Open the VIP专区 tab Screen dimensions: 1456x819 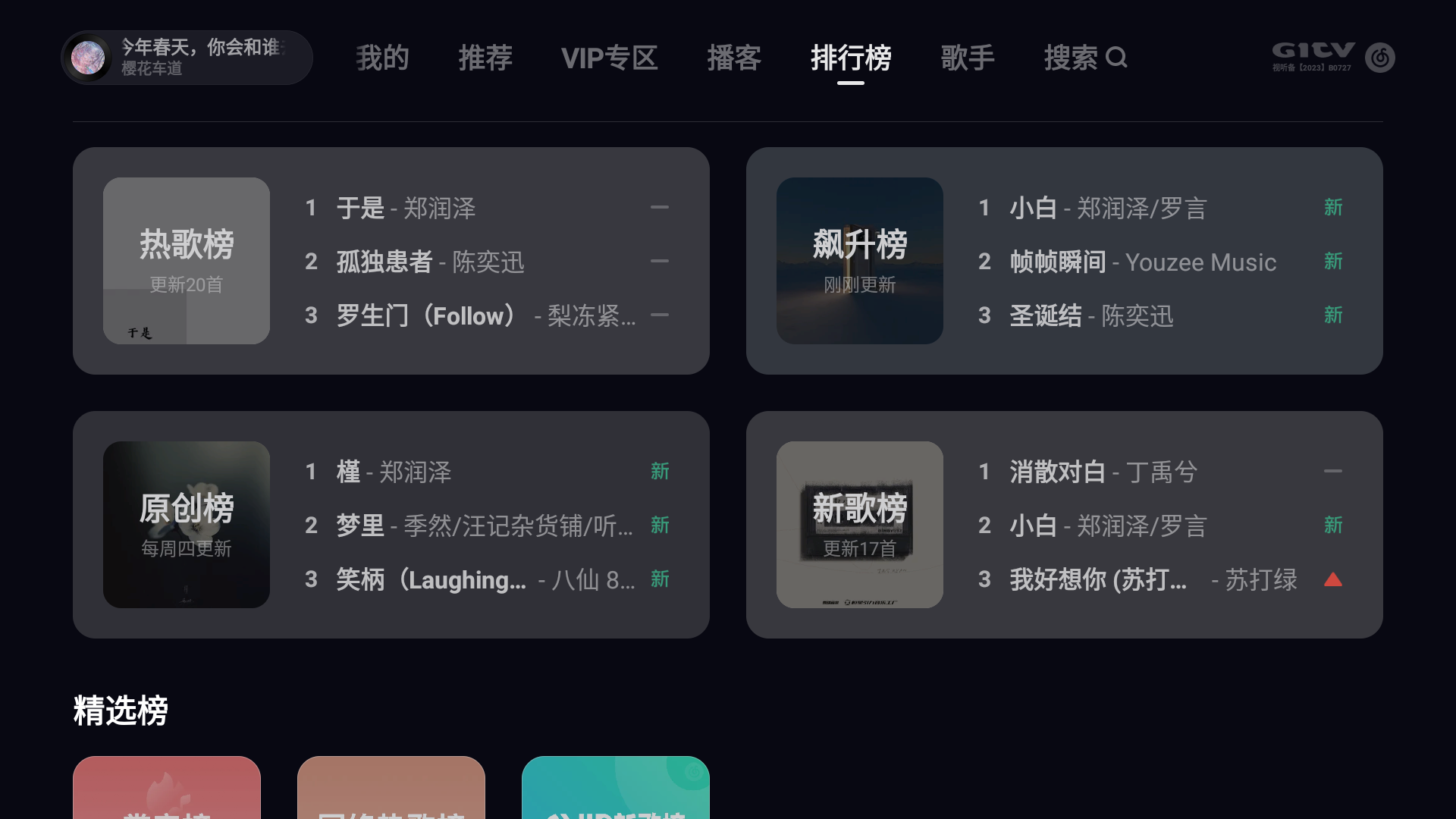pyautogui.click(x=609, y=58)
